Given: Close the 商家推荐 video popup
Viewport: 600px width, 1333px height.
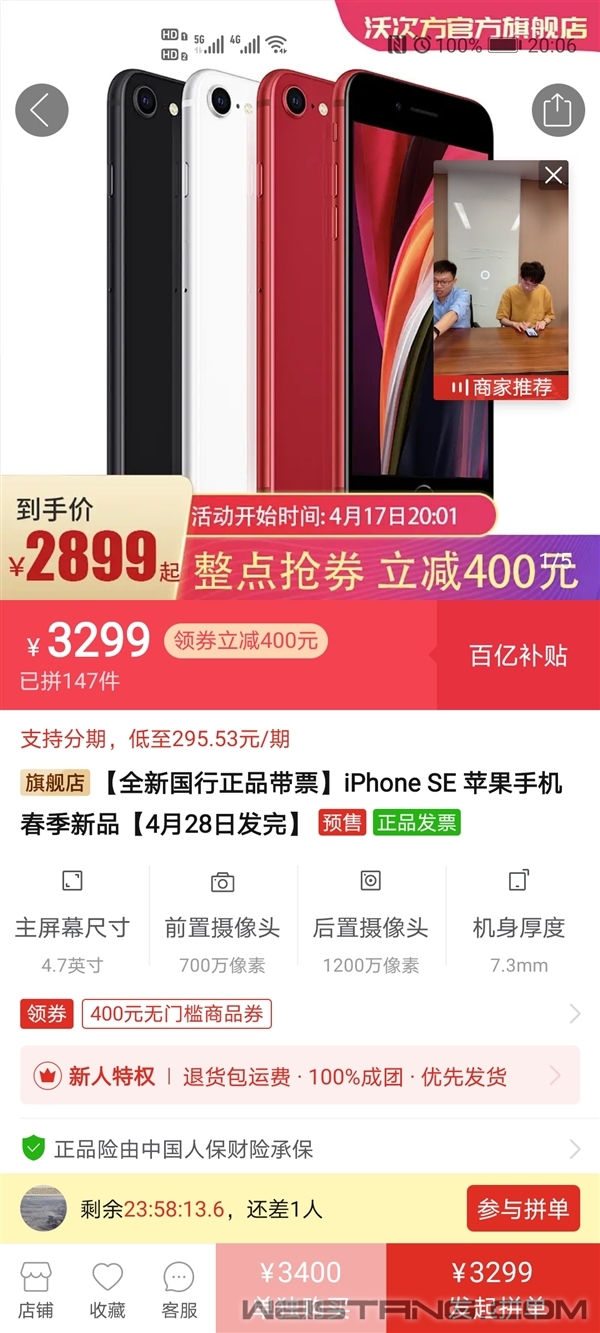Looking at the screenshot, I should [553, 176].
